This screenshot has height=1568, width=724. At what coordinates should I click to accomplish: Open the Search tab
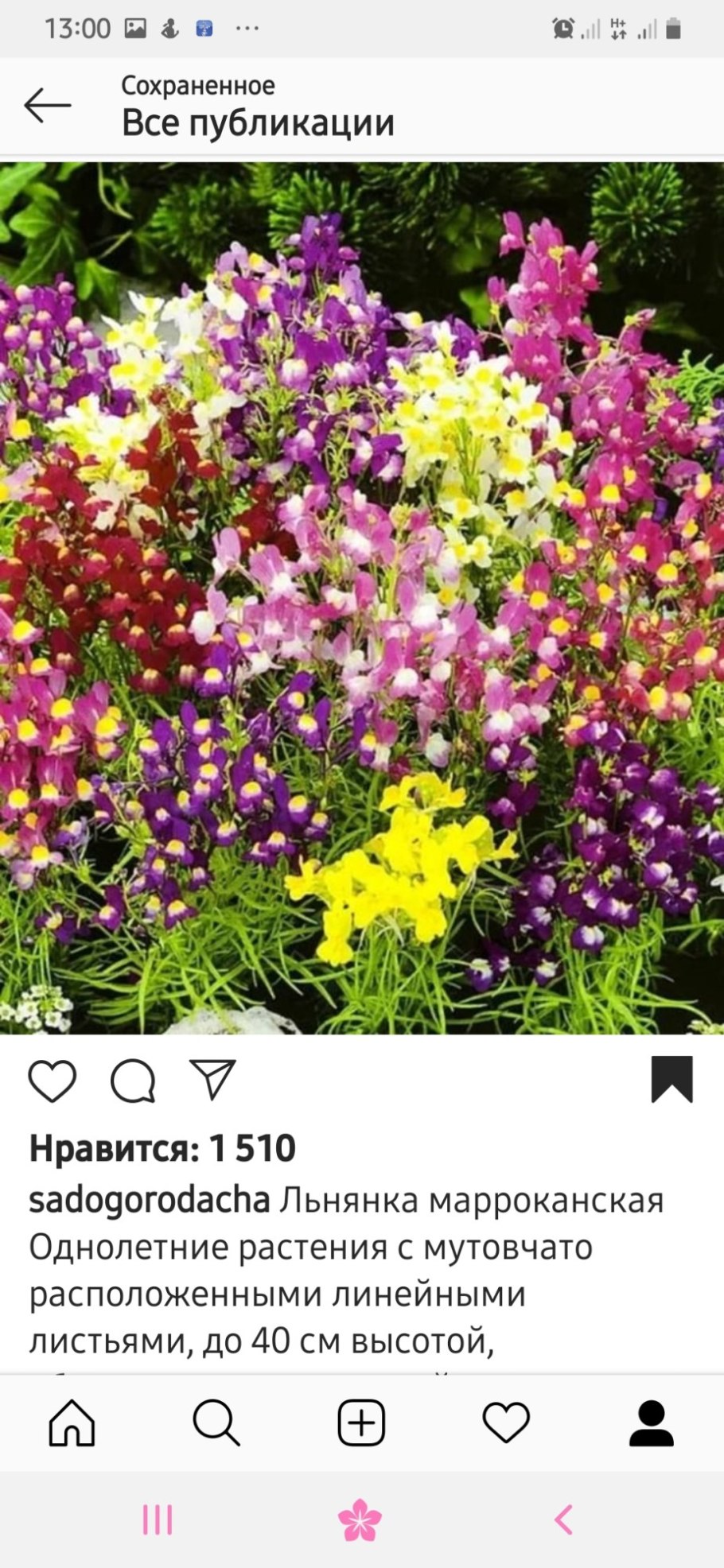point(216,1422)
